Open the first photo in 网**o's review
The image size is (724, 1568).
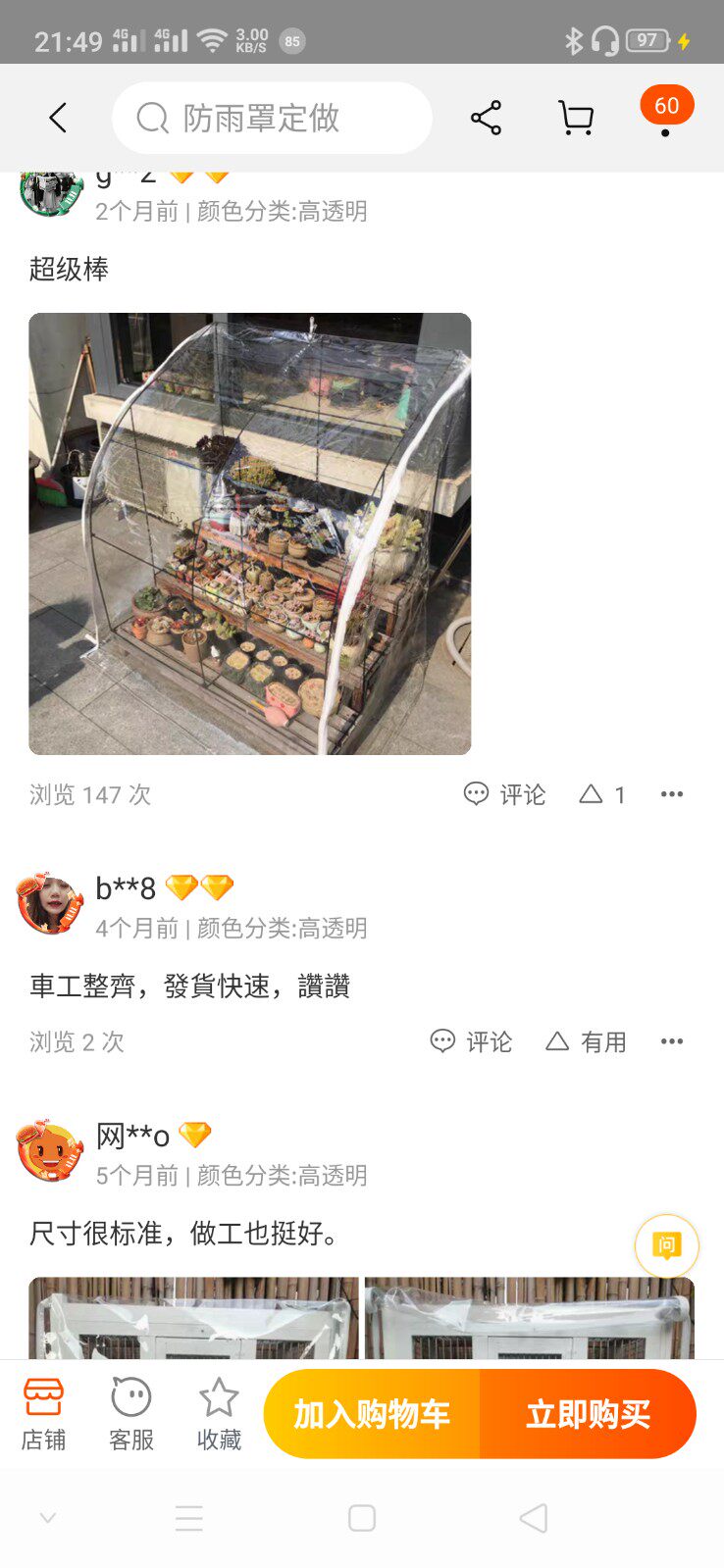pyautogui.click(x=194, y=1318)
